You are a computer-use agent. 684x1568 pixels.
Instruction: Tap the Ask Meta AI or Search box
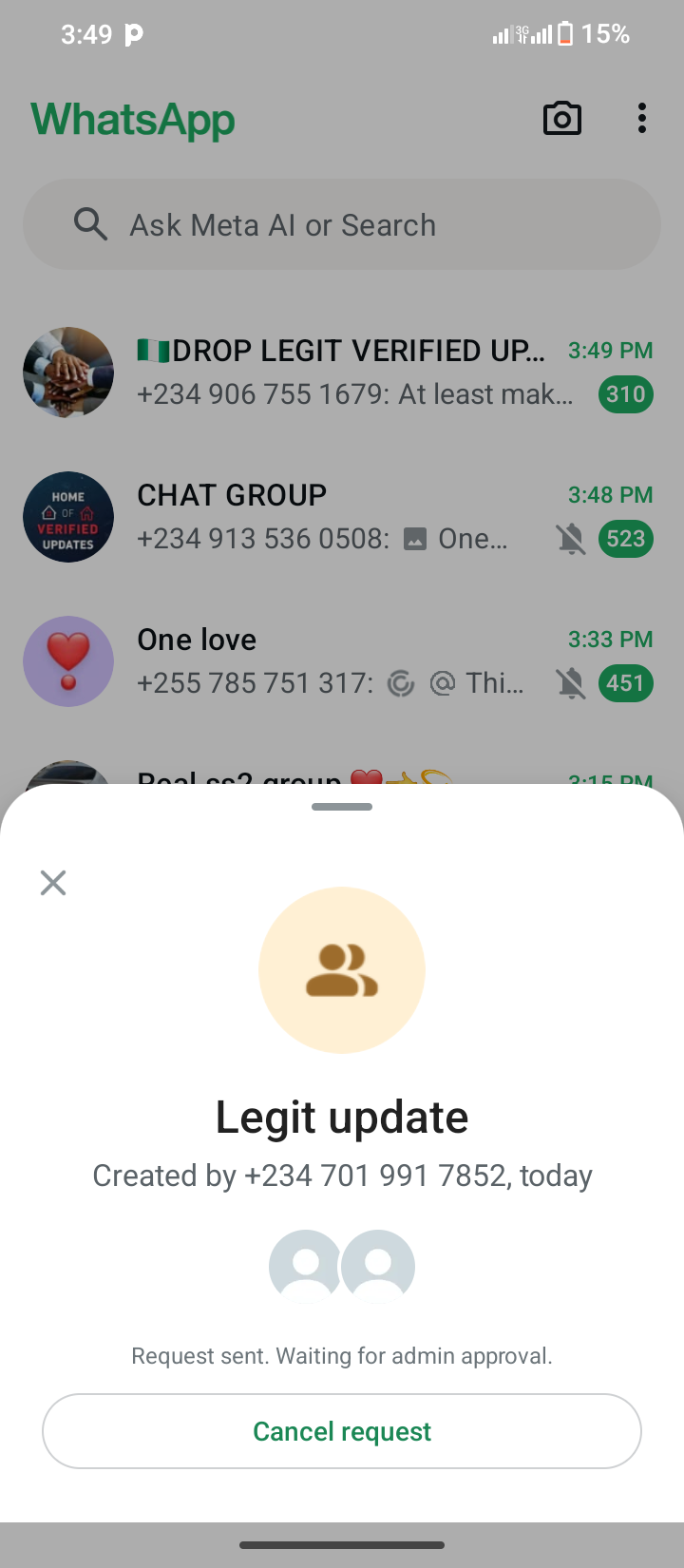coord(342,225)
